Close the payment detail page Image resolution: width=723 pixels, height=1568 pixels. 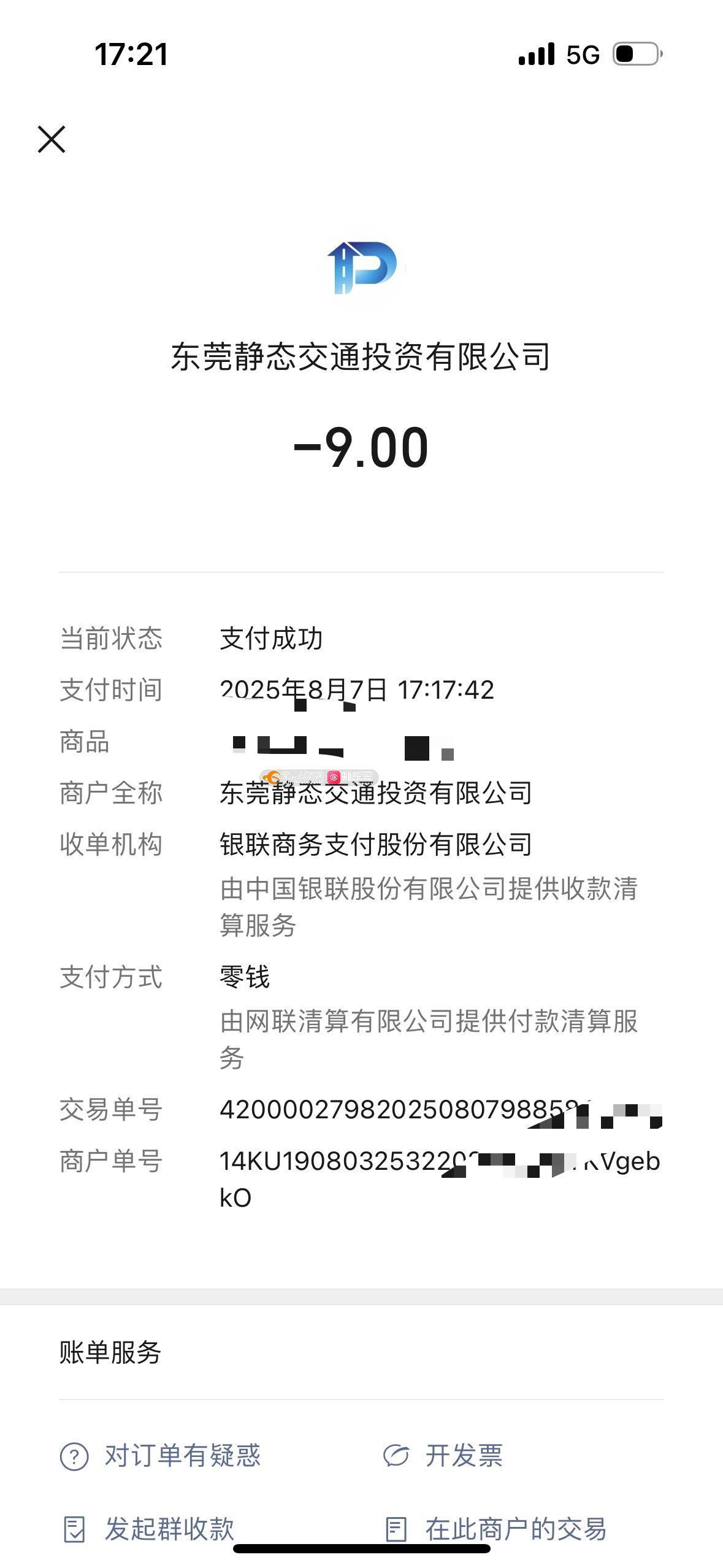point(52,139)
